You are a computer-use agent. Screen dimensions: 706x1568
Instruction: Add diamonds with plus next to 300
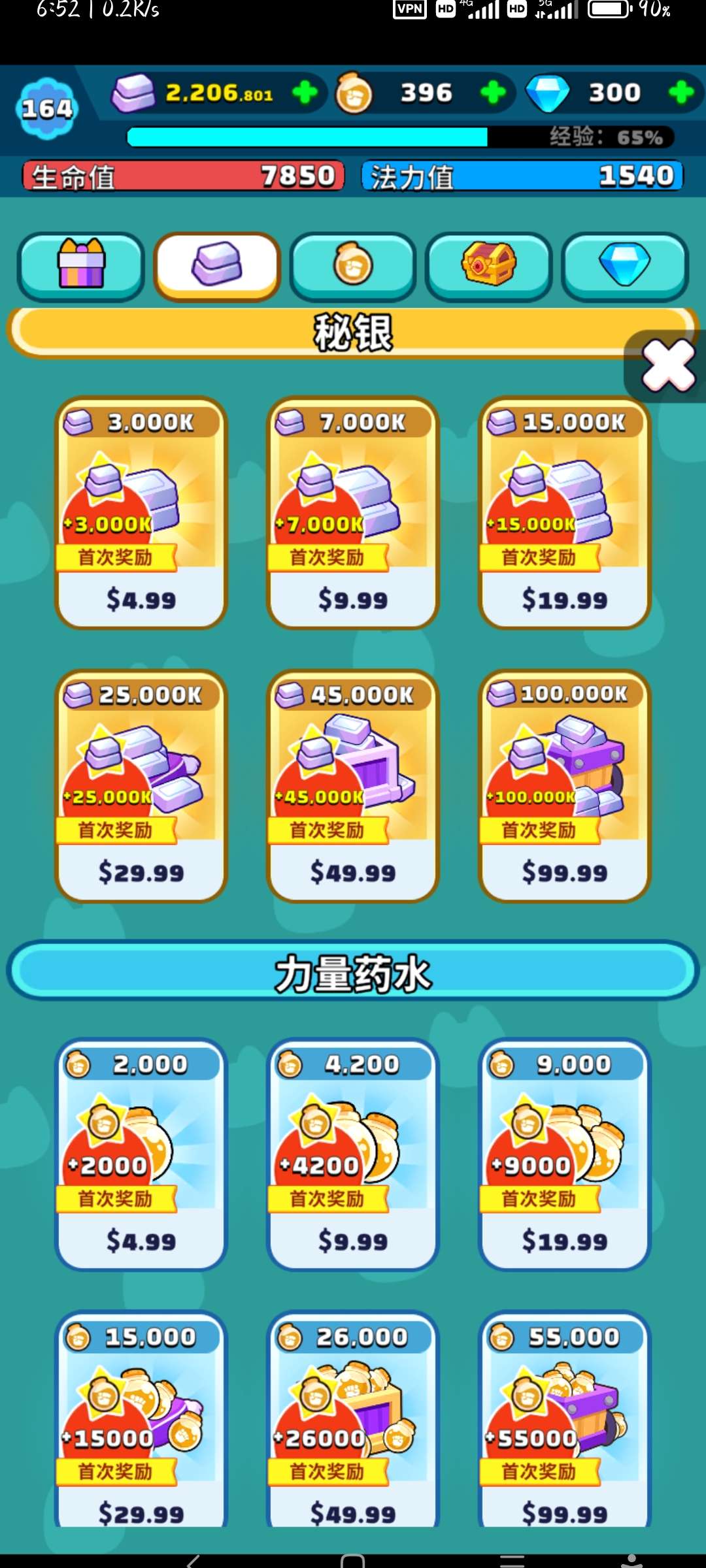pos(681,93)
